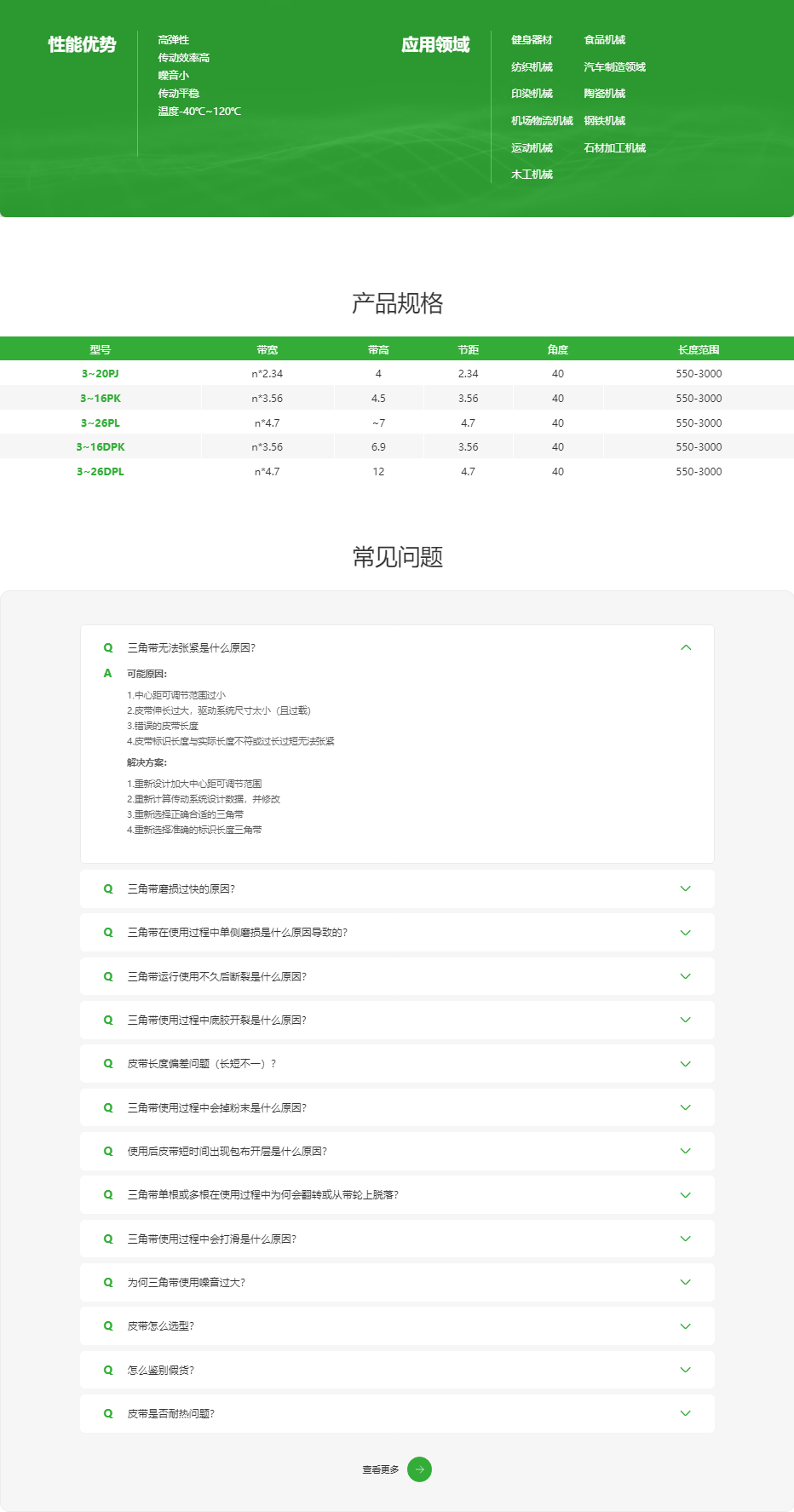794x1512 pixels.
Task: Expand 皮带长度偏差问题 question
Action: click(685, 1064)
